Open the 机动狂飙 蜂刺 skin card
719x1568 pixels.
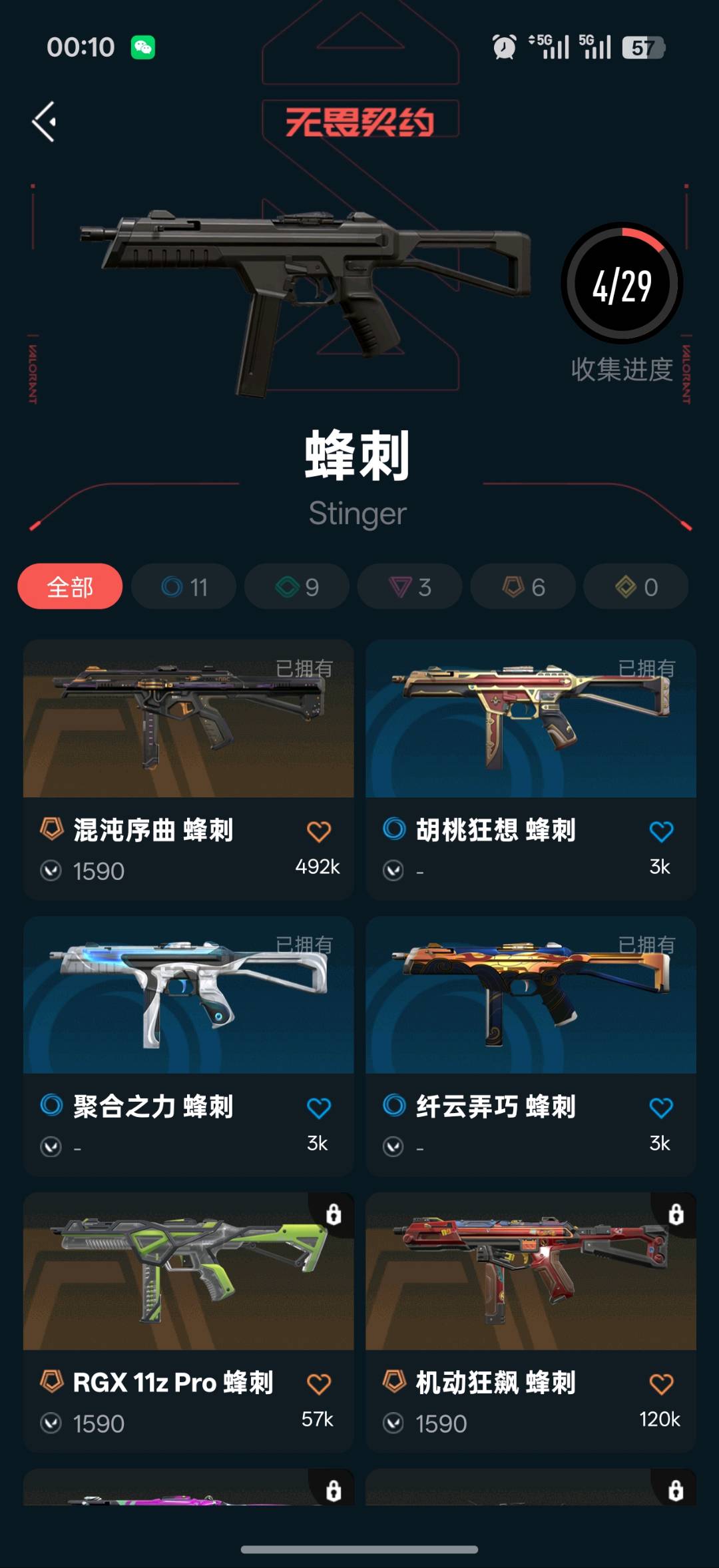pyautogui.click(x=531, y=1322)
